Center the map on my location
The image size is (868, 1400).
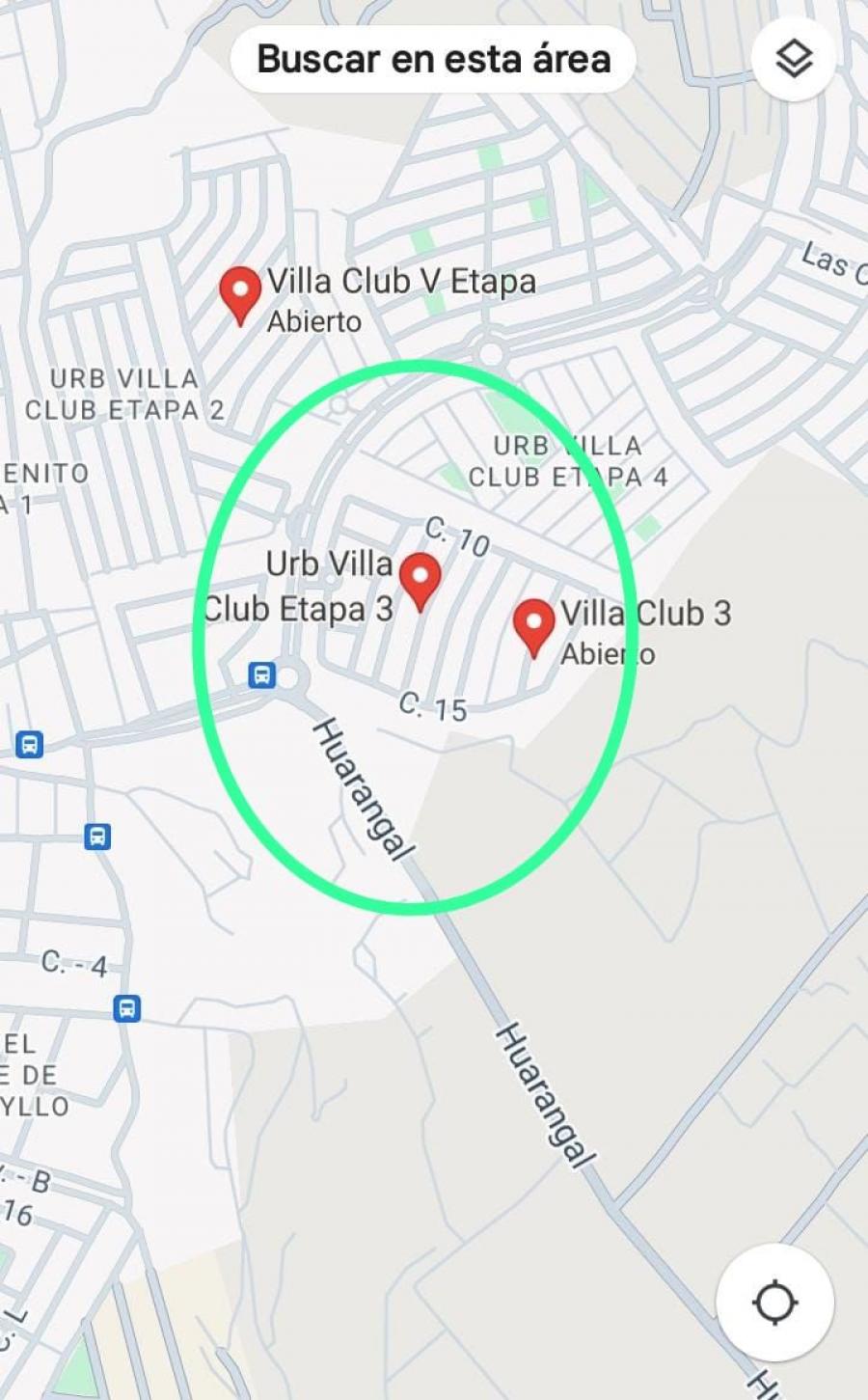[774, 1303]
